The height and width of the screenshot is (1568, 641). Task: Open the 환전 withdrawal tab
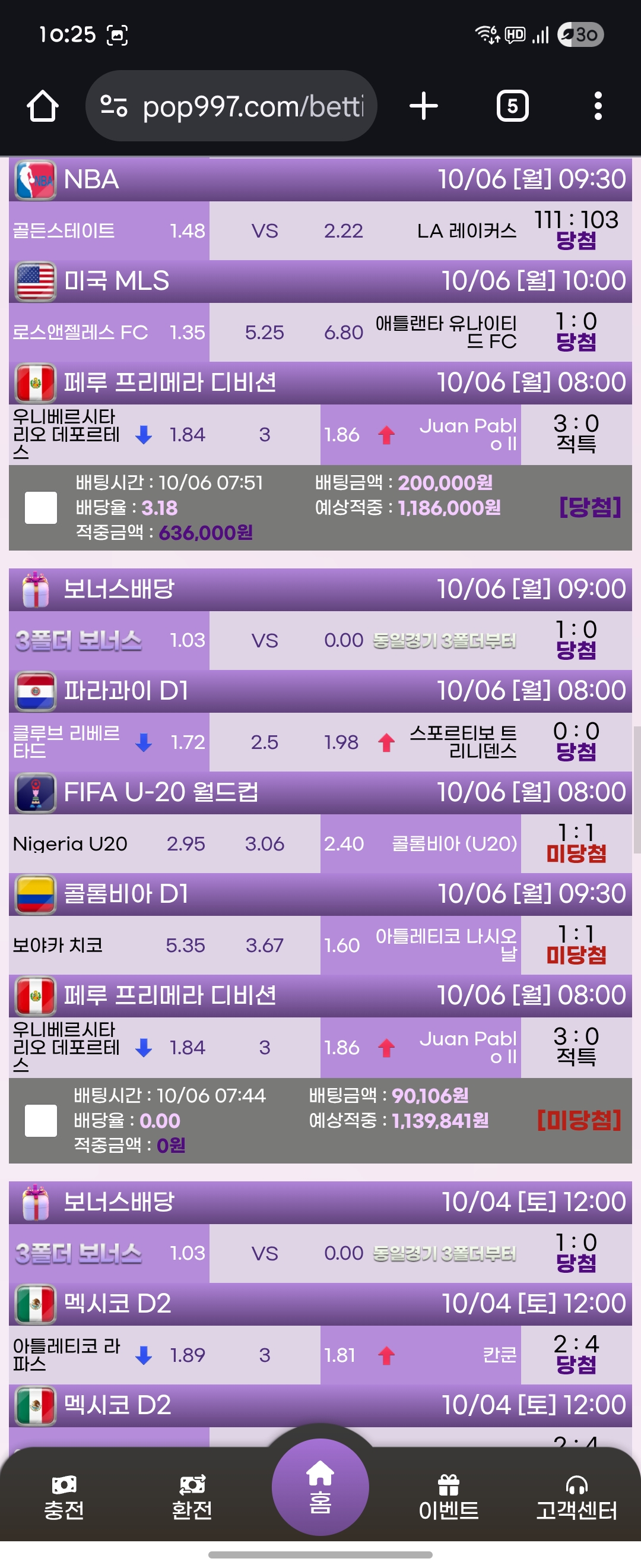point(192,1497)
